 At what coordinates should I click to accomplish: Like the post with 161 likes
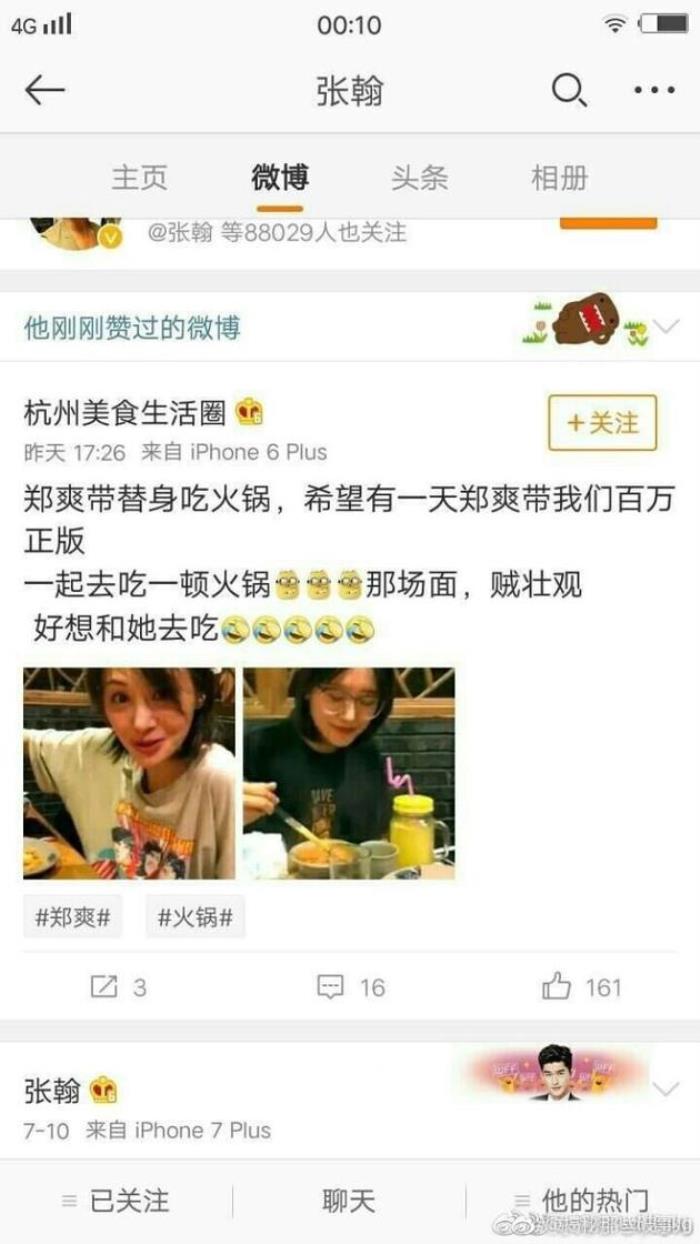pyautogui.click(x=582, y=987)
